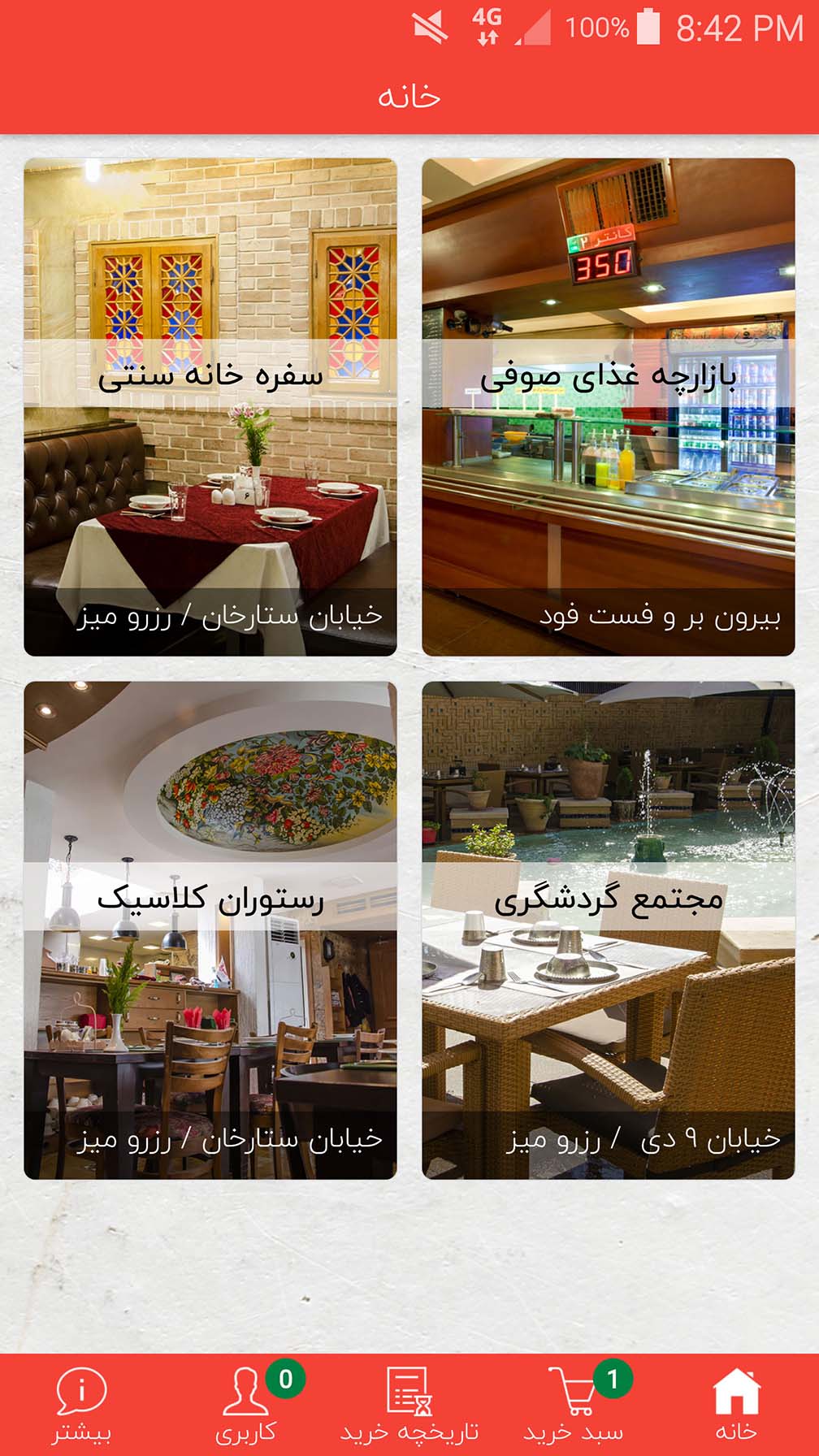Open the کاربری user account tab
This screenshot has height=1456, width=819.
tap(246, 1404)
